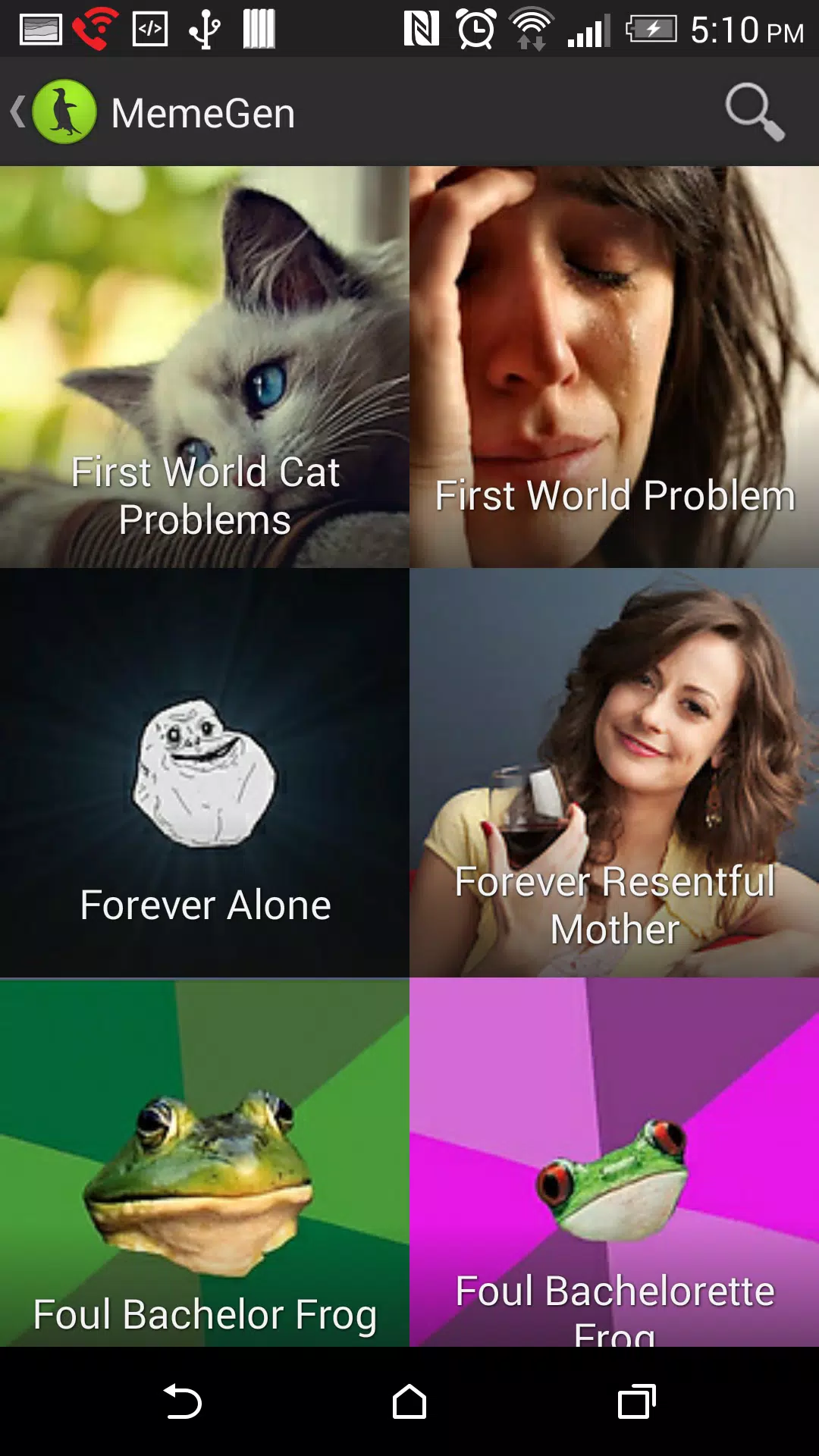Screen dimensions: 819x1456
Task: Tap the back chevron next to the app icon
Action: click(17, 113)
